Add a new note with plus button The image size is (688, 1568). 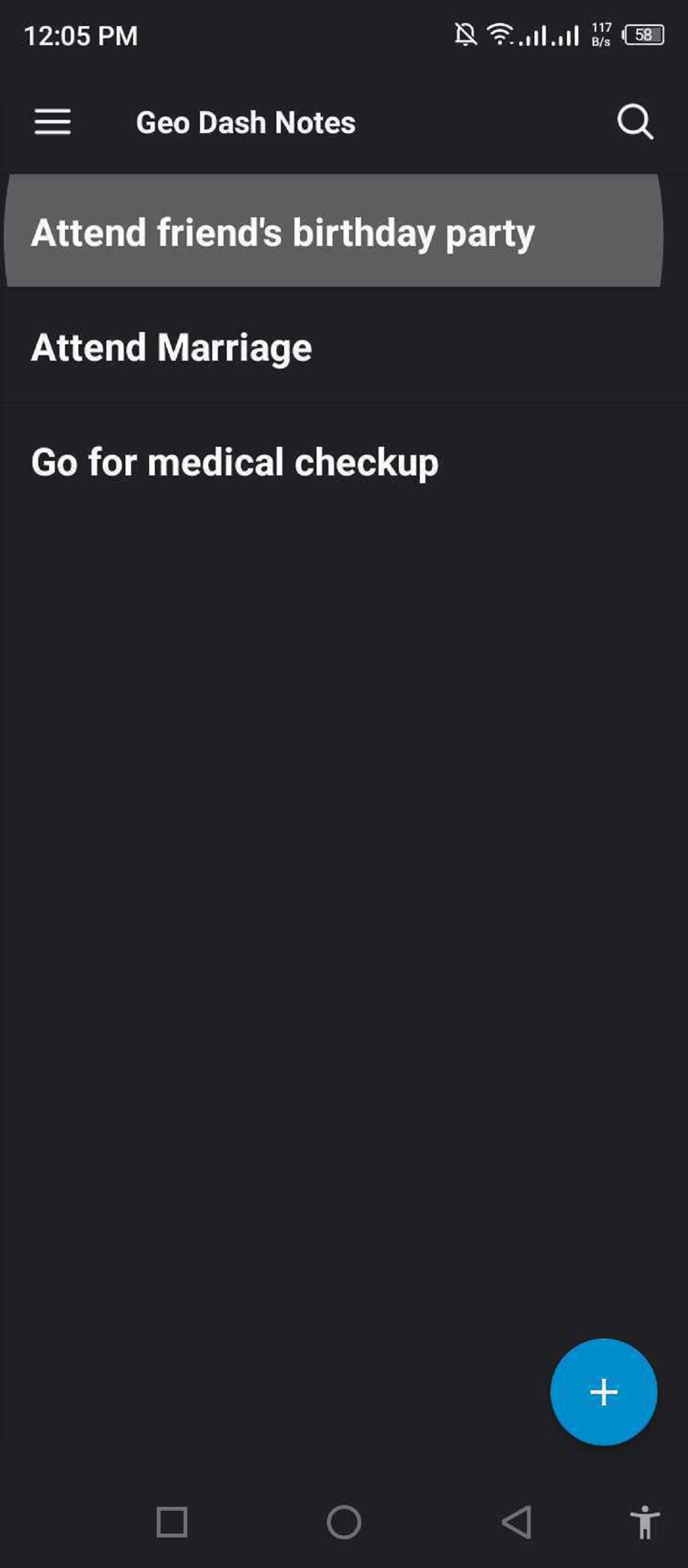click(603, 1391)
